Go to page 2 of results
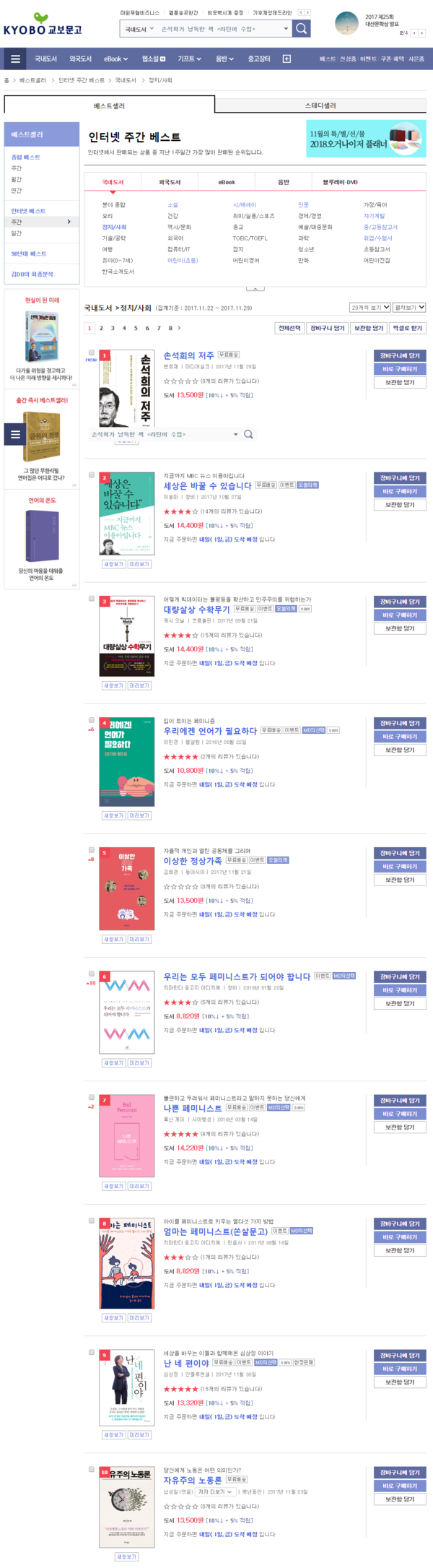 (101, 328)
